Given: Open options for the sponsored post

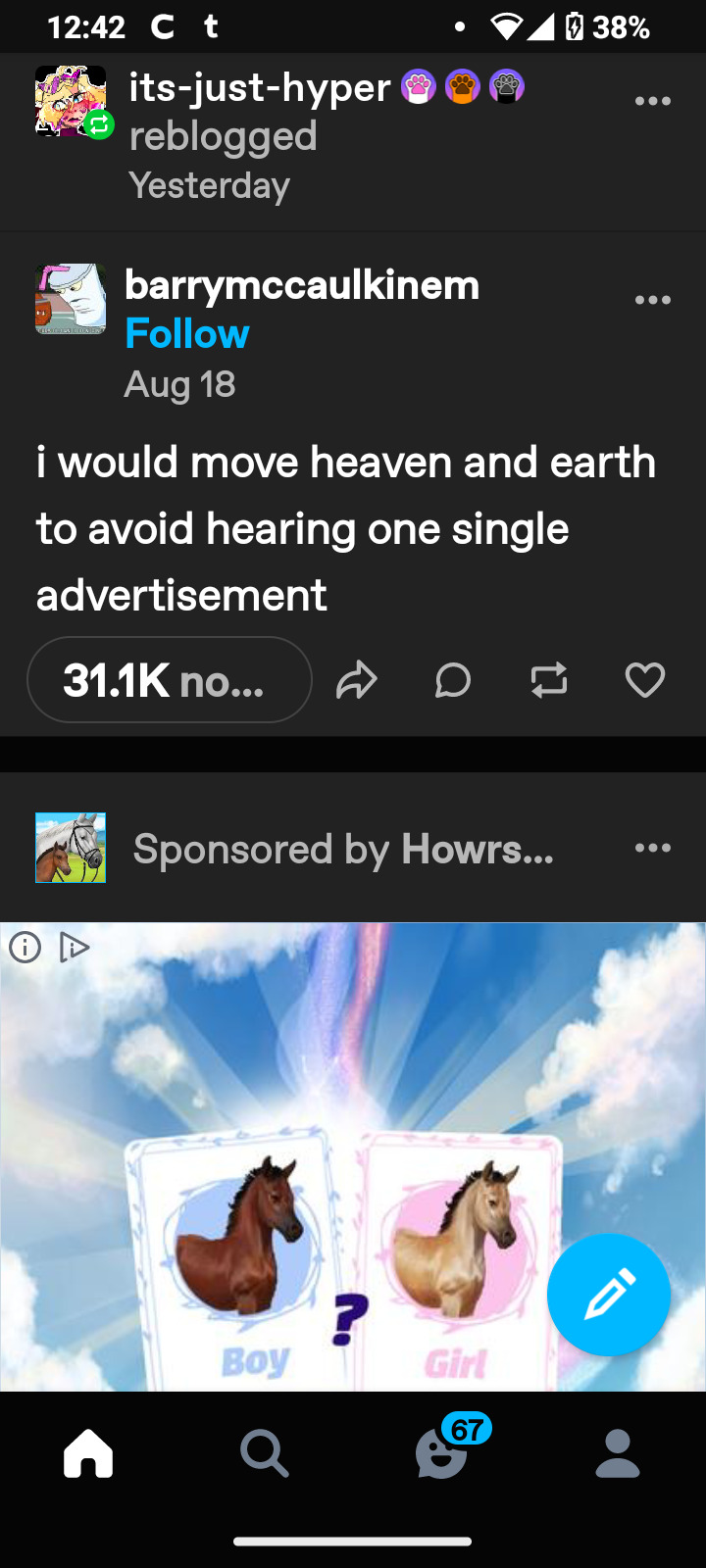Looking at the screenshot, I should [652, 848].
